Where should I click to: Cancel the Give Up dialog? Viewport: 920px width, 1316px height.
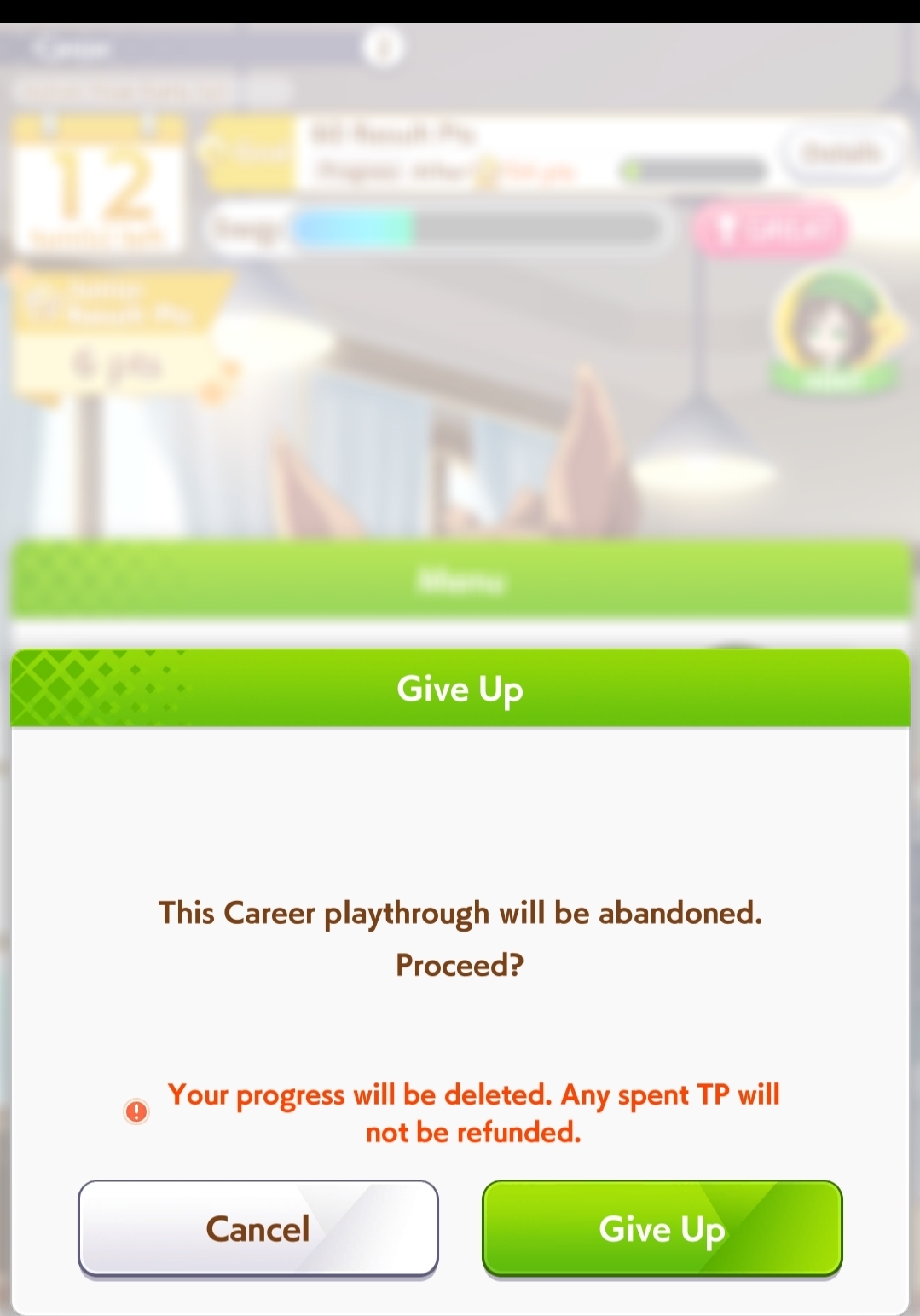point(257,1229)
